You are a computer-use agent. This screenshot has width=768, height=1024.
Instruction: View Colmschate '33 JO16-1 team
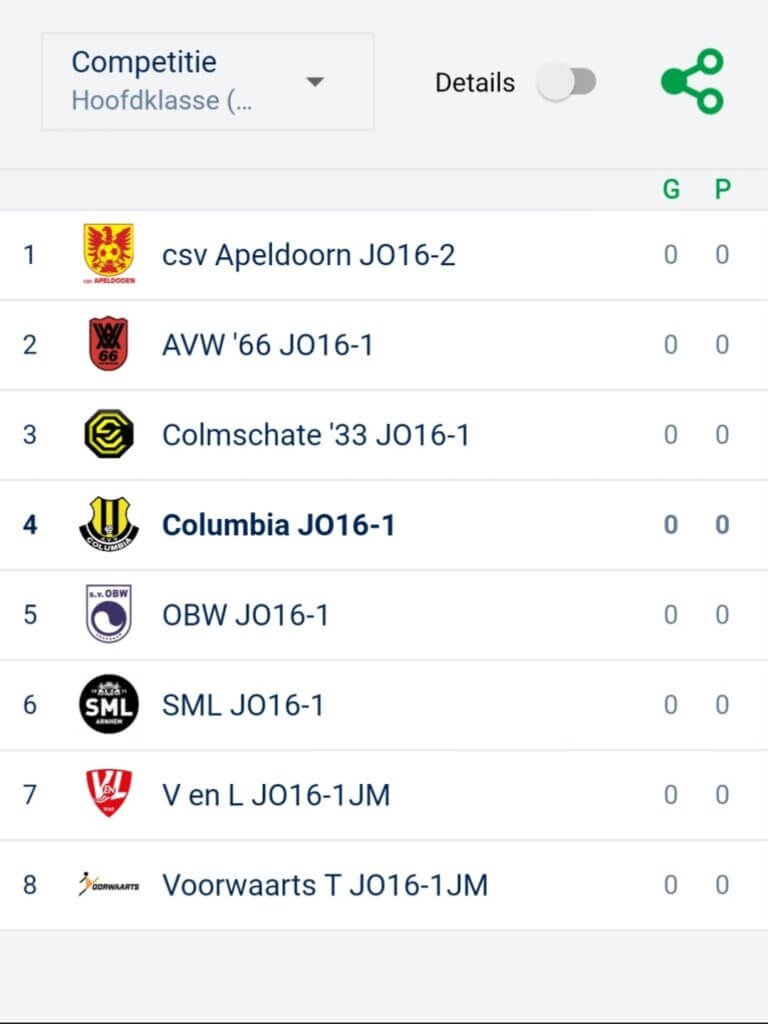[x=315, y=435]
